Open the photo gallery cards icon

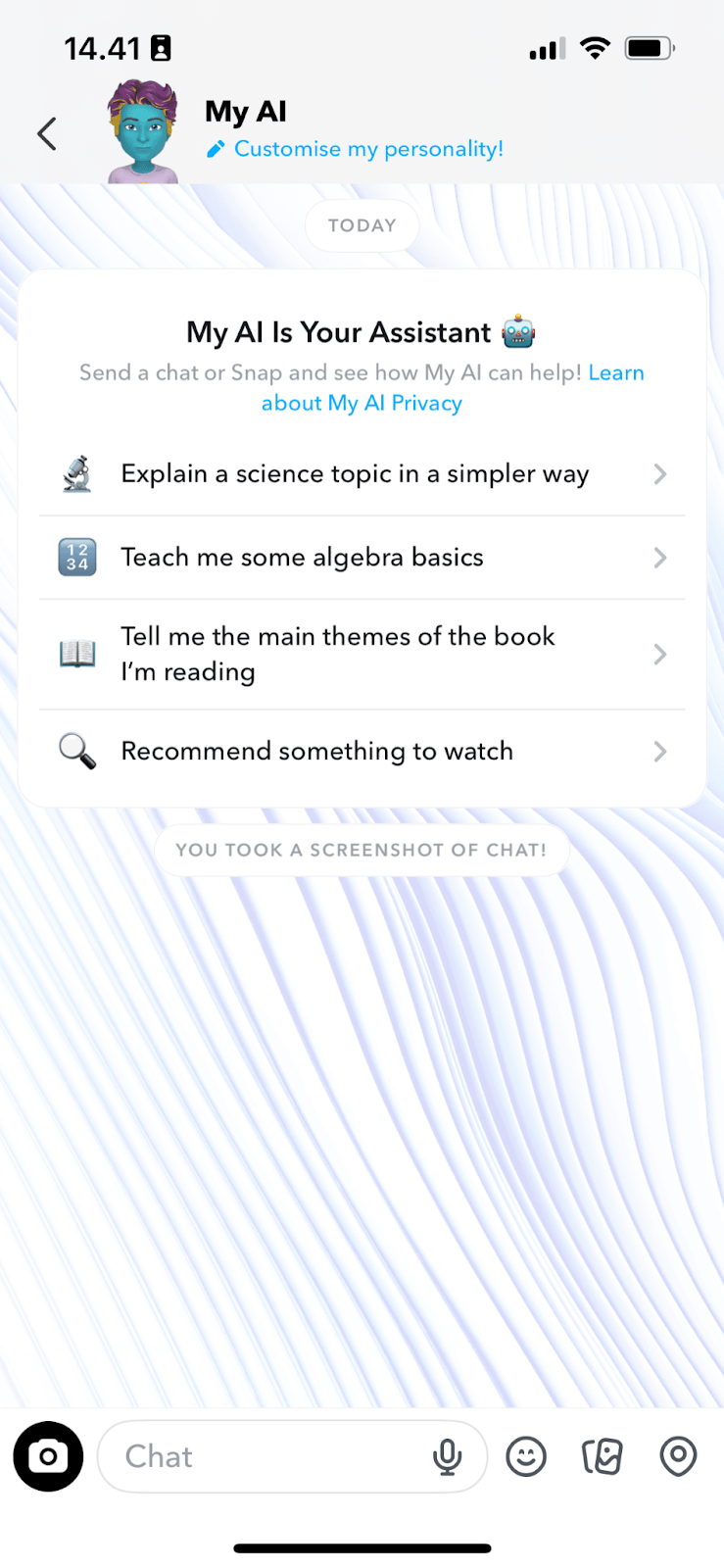[603, 1457]
